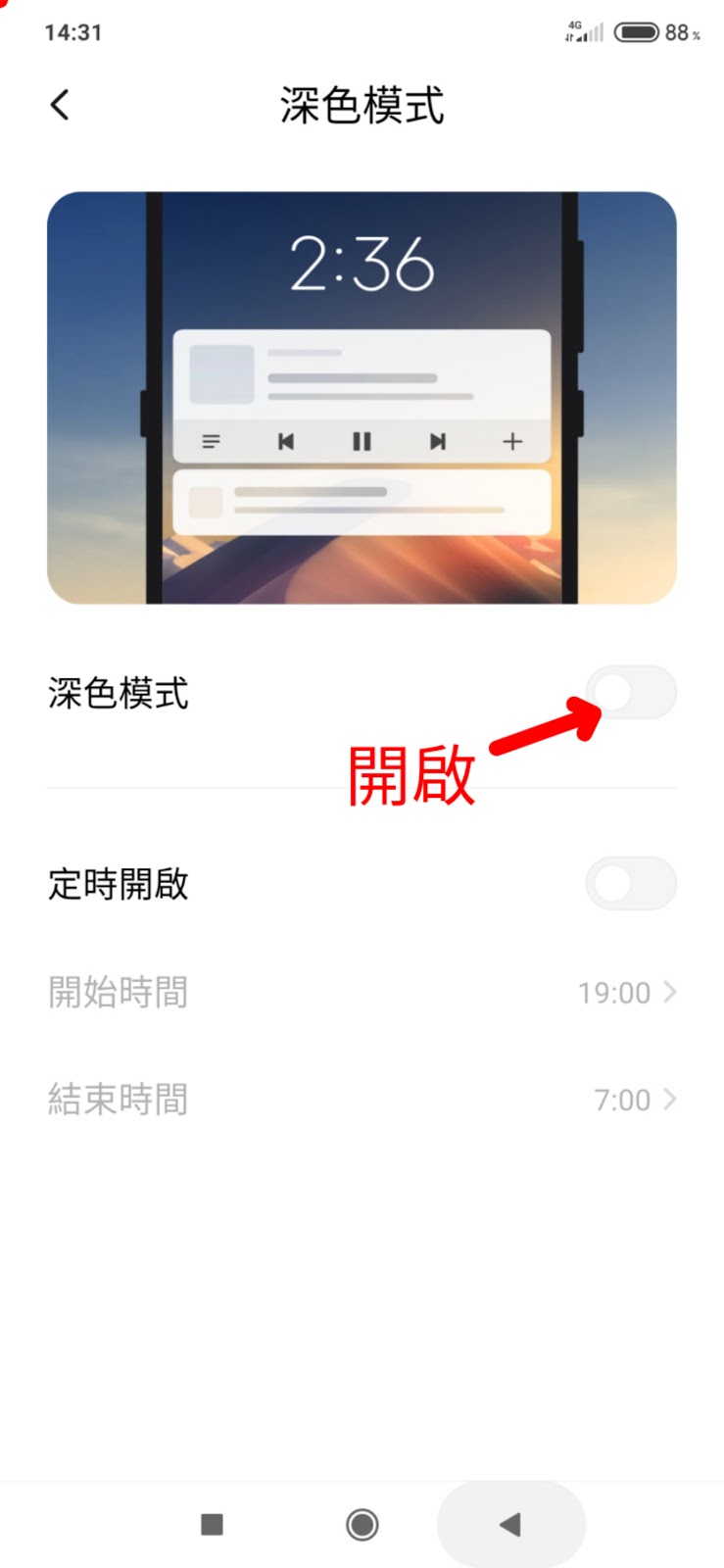The height and width of the screenshot is (1568, 724).
Task: Open the 開始時間 row
Action: tap(362, 993)
